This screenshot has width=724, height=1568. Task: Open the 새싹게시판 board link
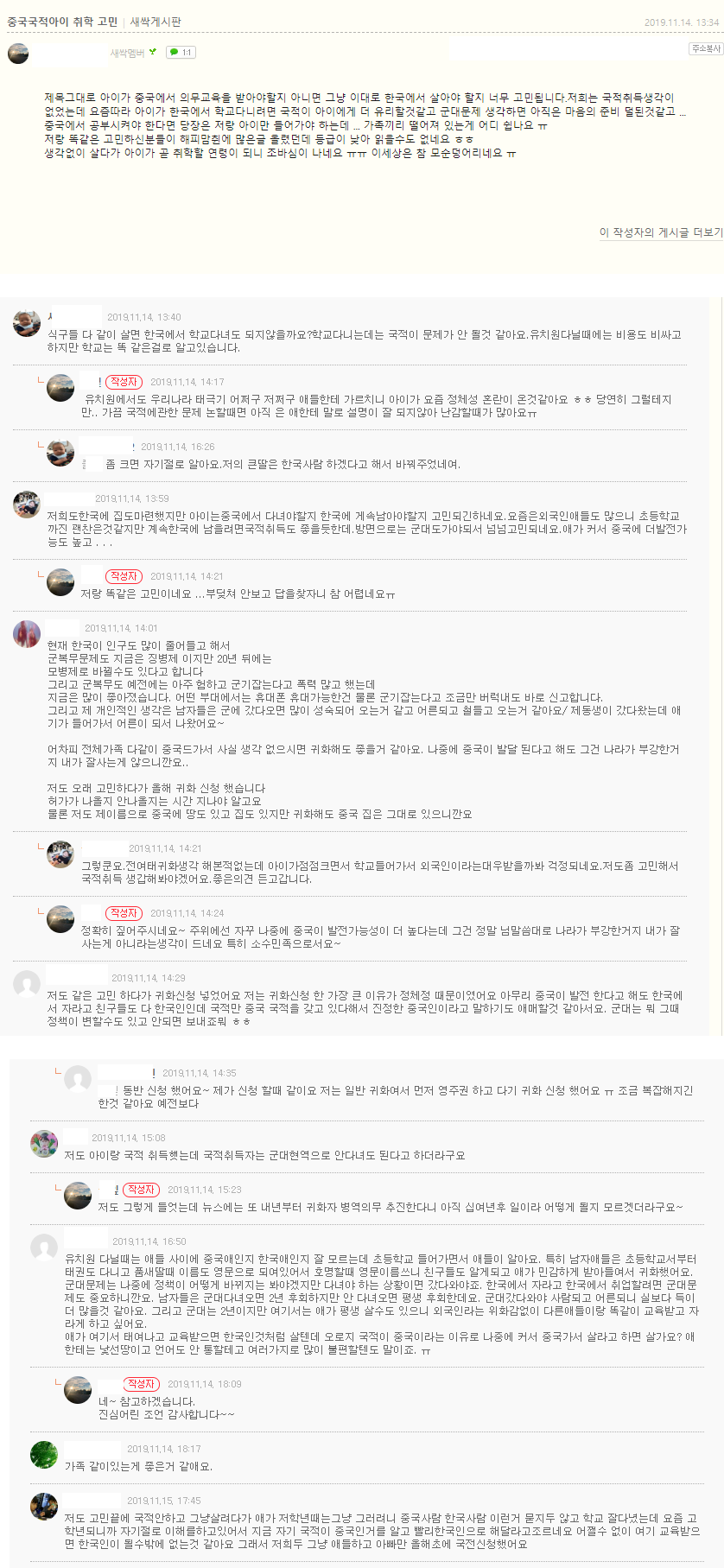click(156, 22)
